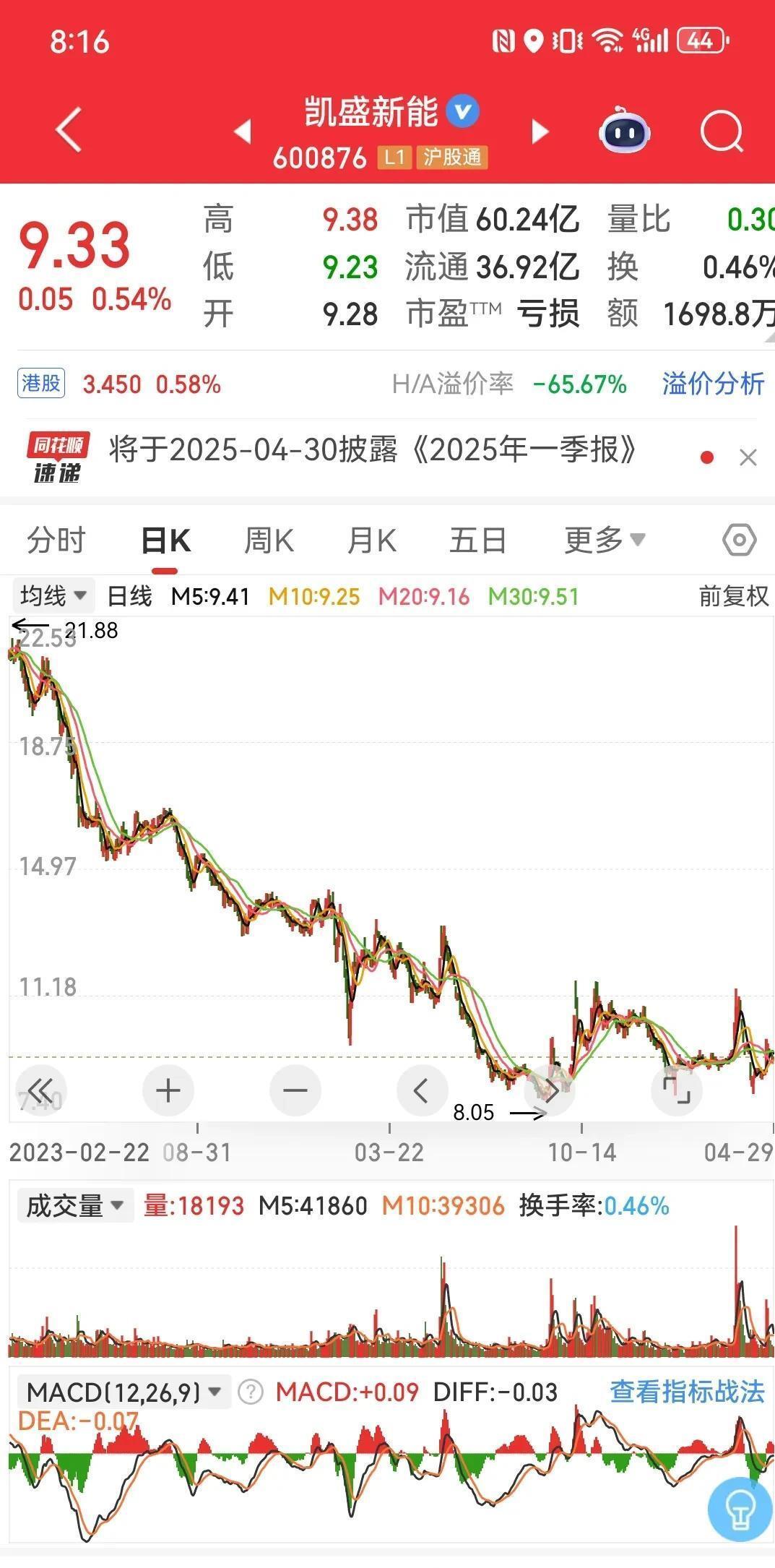Open the 成交量 indicator dropdown
Image resolution: width=775 pixels, height=1568 pixels.
[x=75, y=1205]
